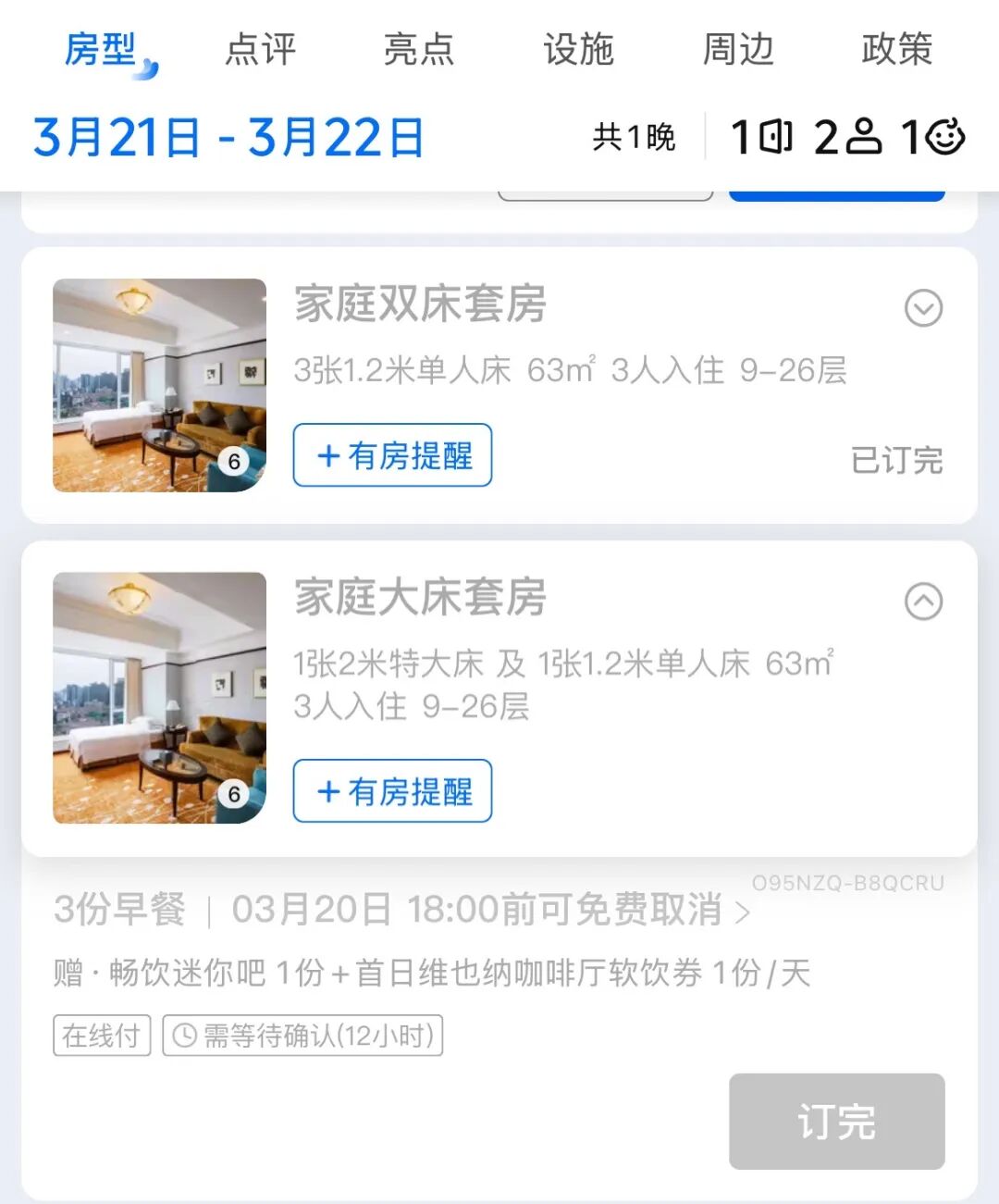Tap the greyed-out 订完 button
Viewport: 999px width, 1204px height.
click(836, 1122)
